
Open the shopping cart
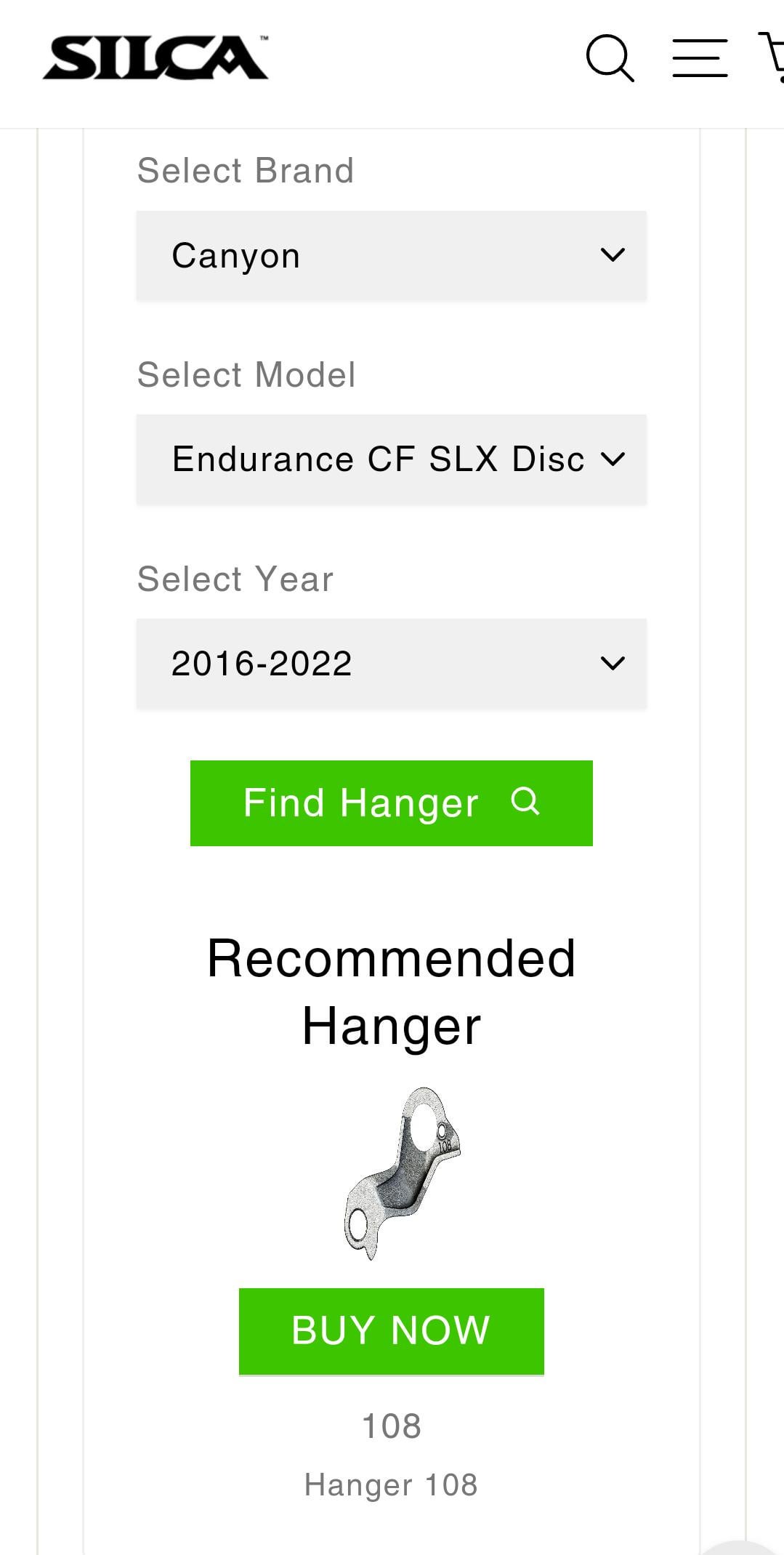(x=772, y=57)
